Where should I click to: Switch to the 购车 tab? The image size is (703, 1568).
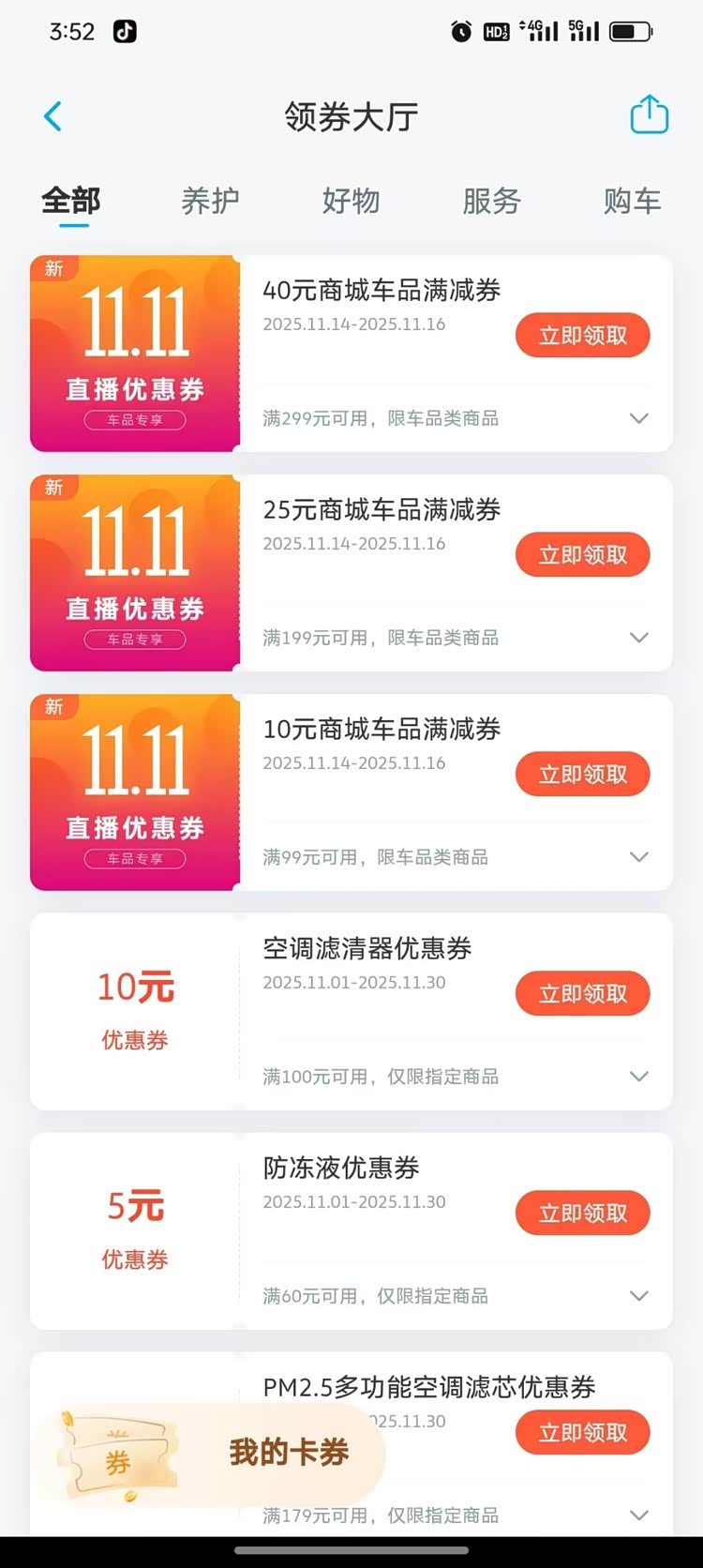pos(632,201)
